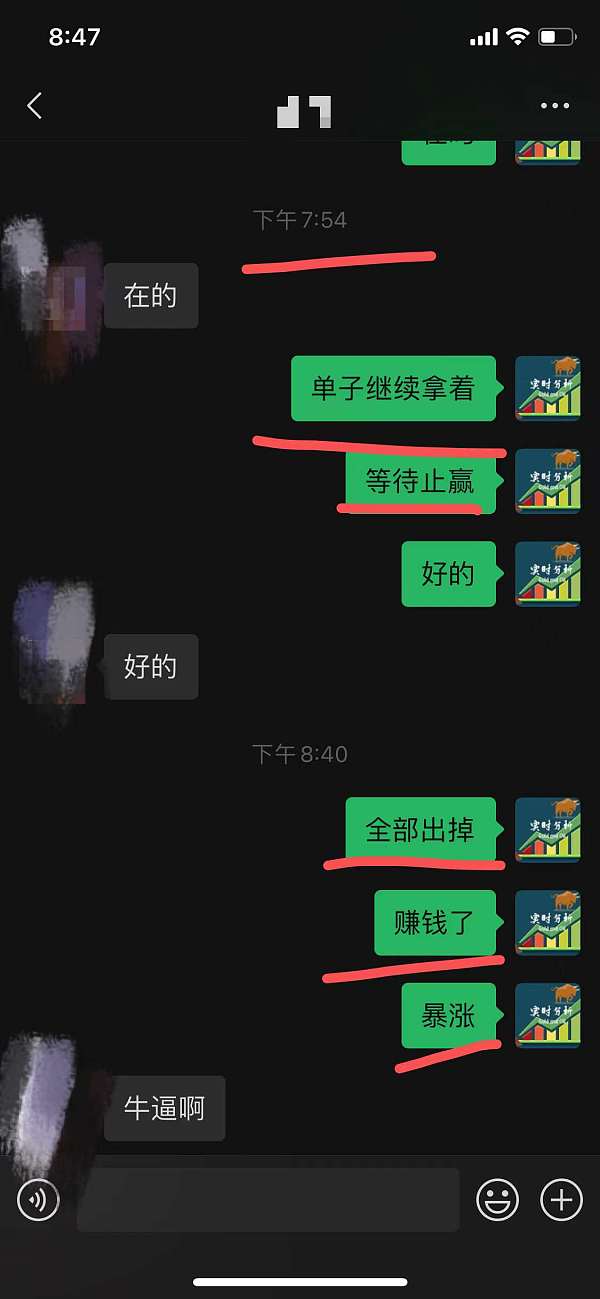The height and width of the screenshot is (1299, 600).
Task: Open the chat options menu
Action: click(x=554, y=106)
